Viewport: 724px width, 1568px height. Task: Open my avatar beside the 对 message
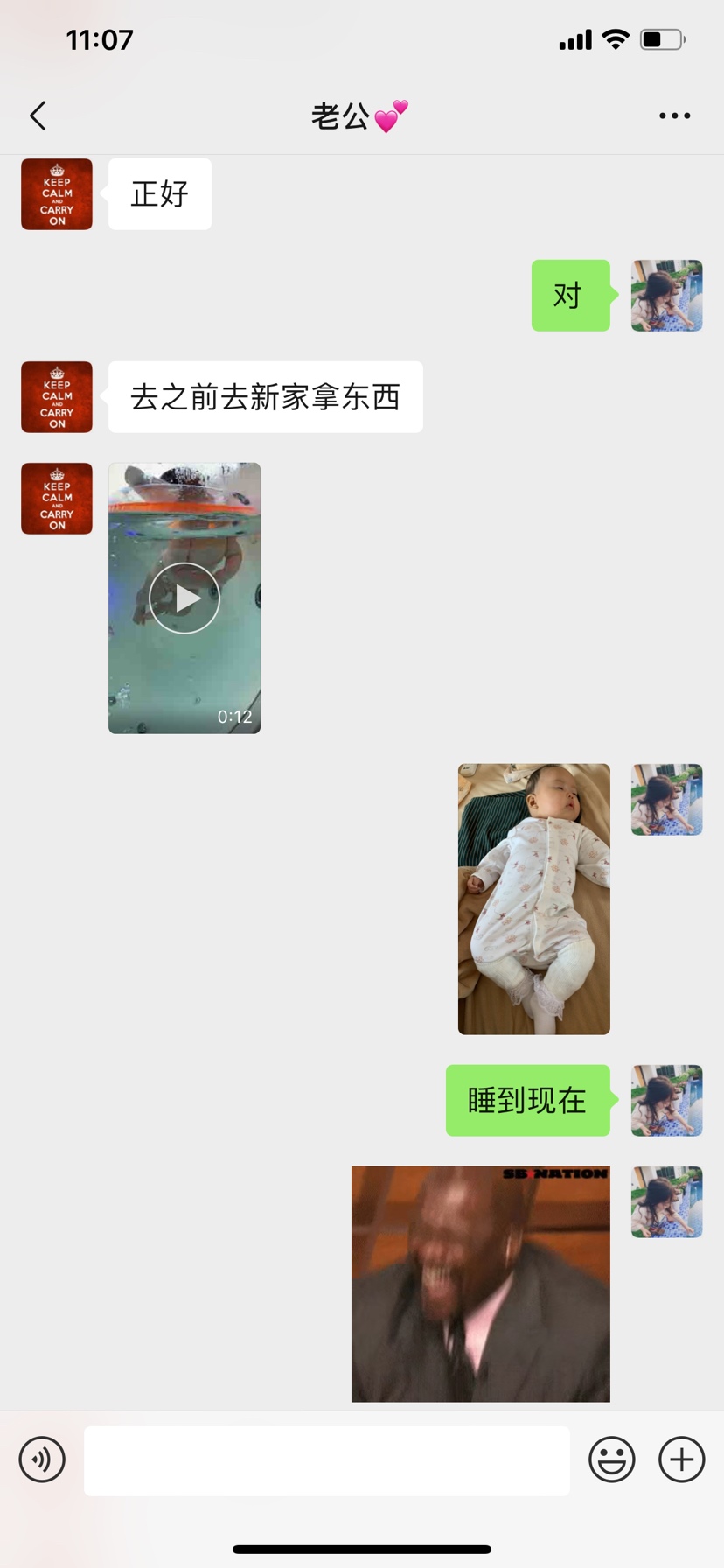click(666, 296)
